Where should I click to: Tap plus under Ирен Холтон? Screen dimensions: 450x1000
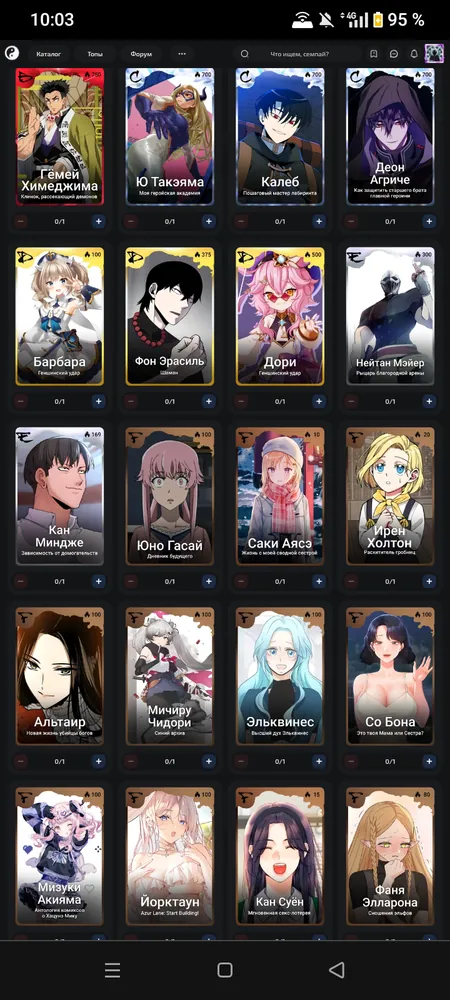429,581
